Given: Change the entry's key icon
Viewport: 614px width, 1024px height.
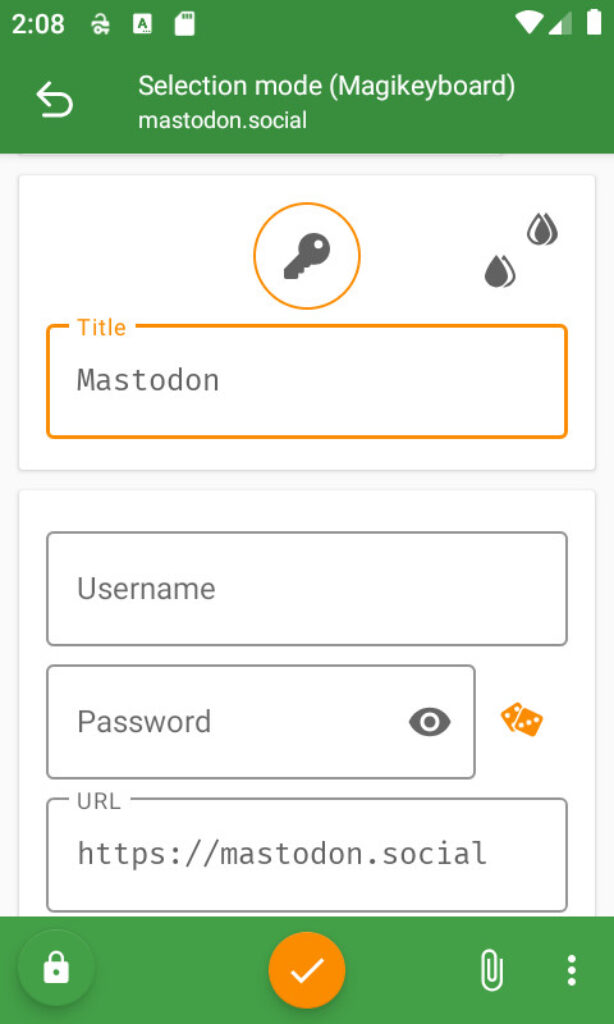Looking at the screenshot, I should tap(306, 256).
